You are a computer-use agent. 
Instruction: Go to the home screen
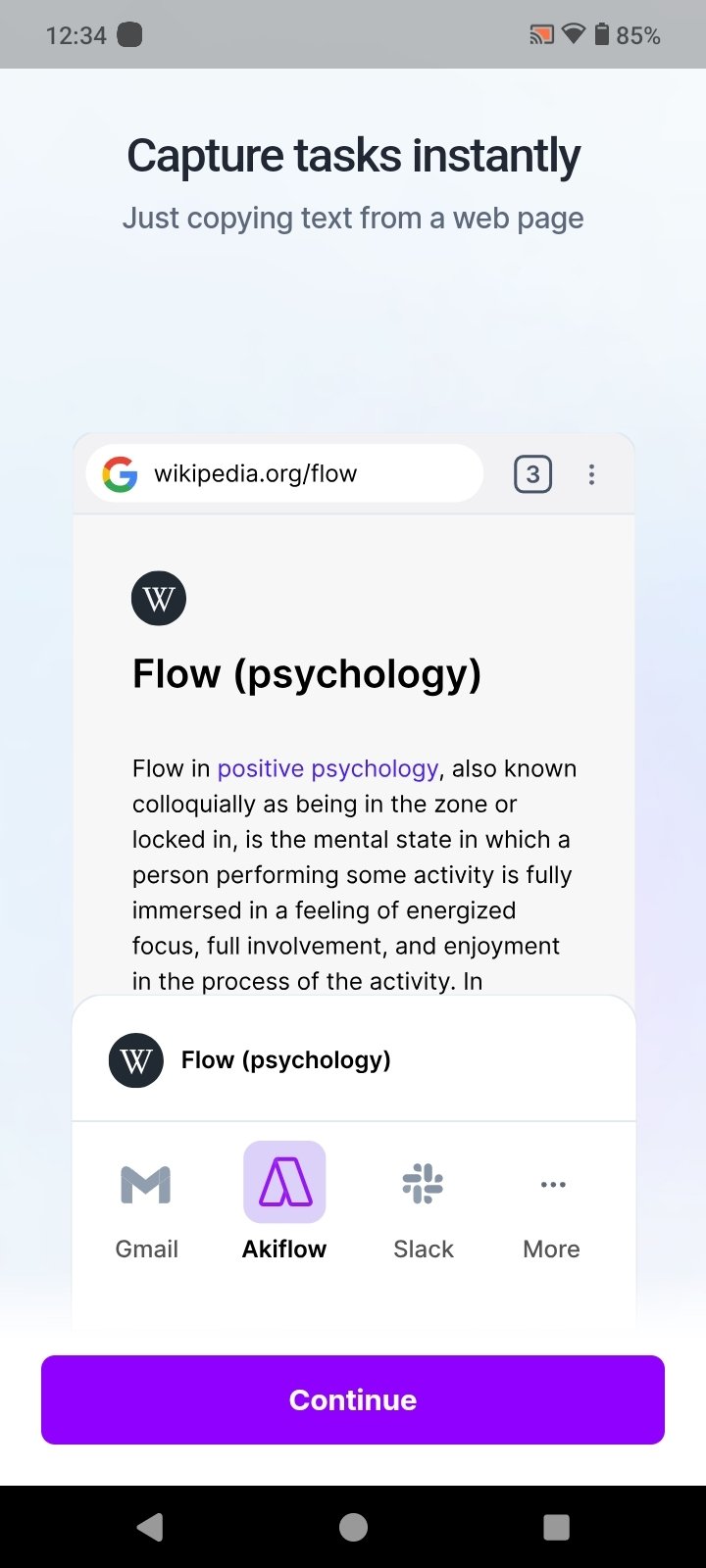point(353,1527)
